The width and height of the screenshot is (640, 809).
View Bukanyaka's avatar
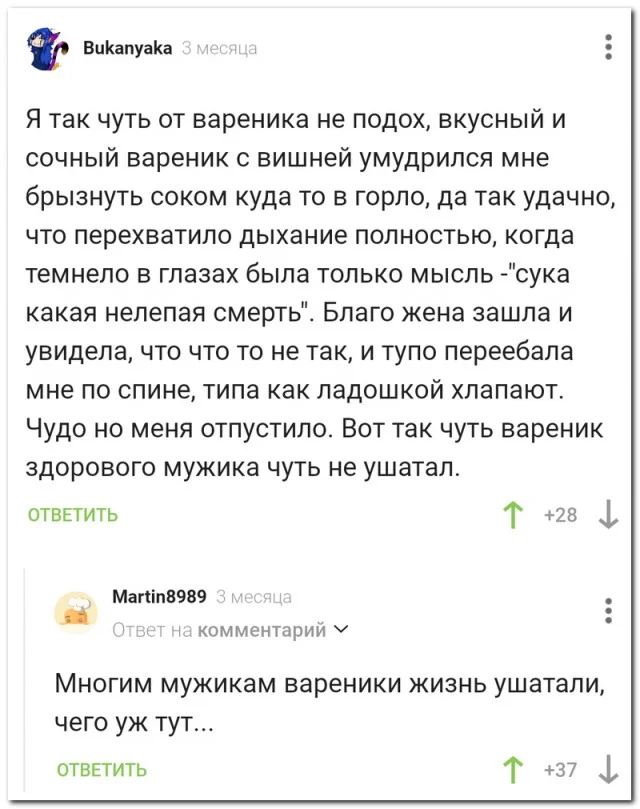[x=47, y=49]
